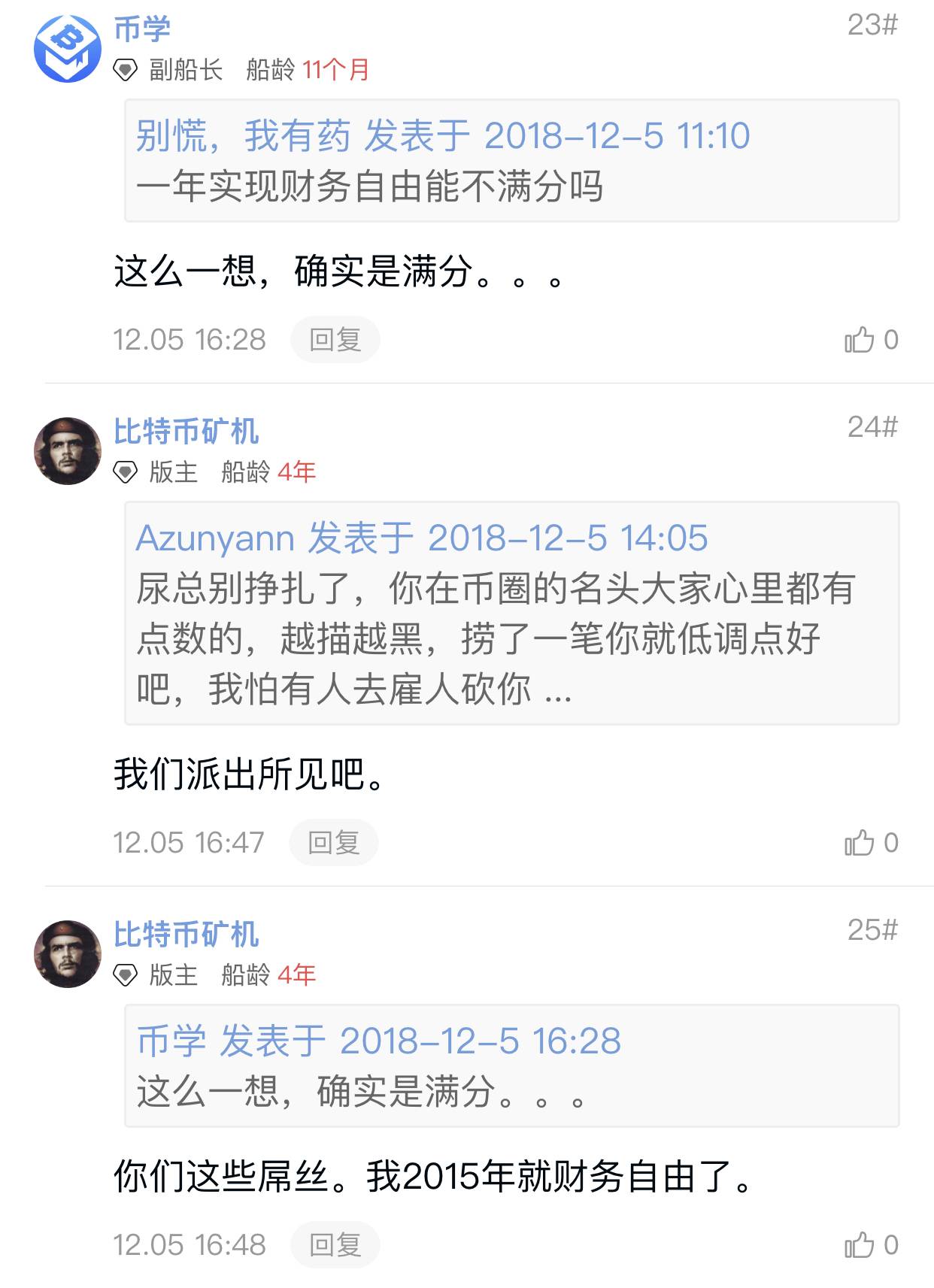The width and height of the screenshot is (934, 1288).
Task: Open quoted post by 别慌，我有药
Action: [511, 160]
